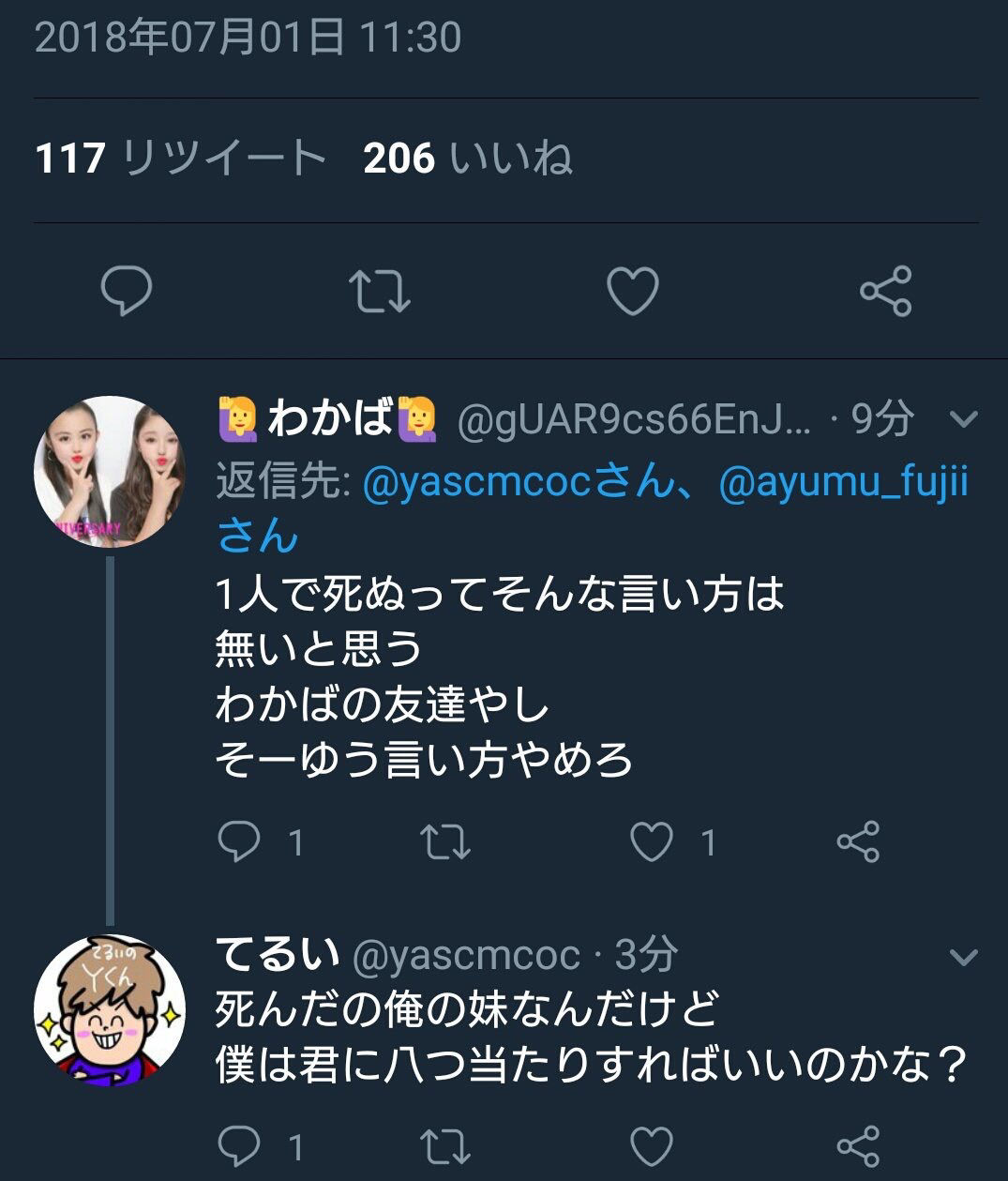Retweet わかば's reply
1008x1181 pixels.
(445, 841)
